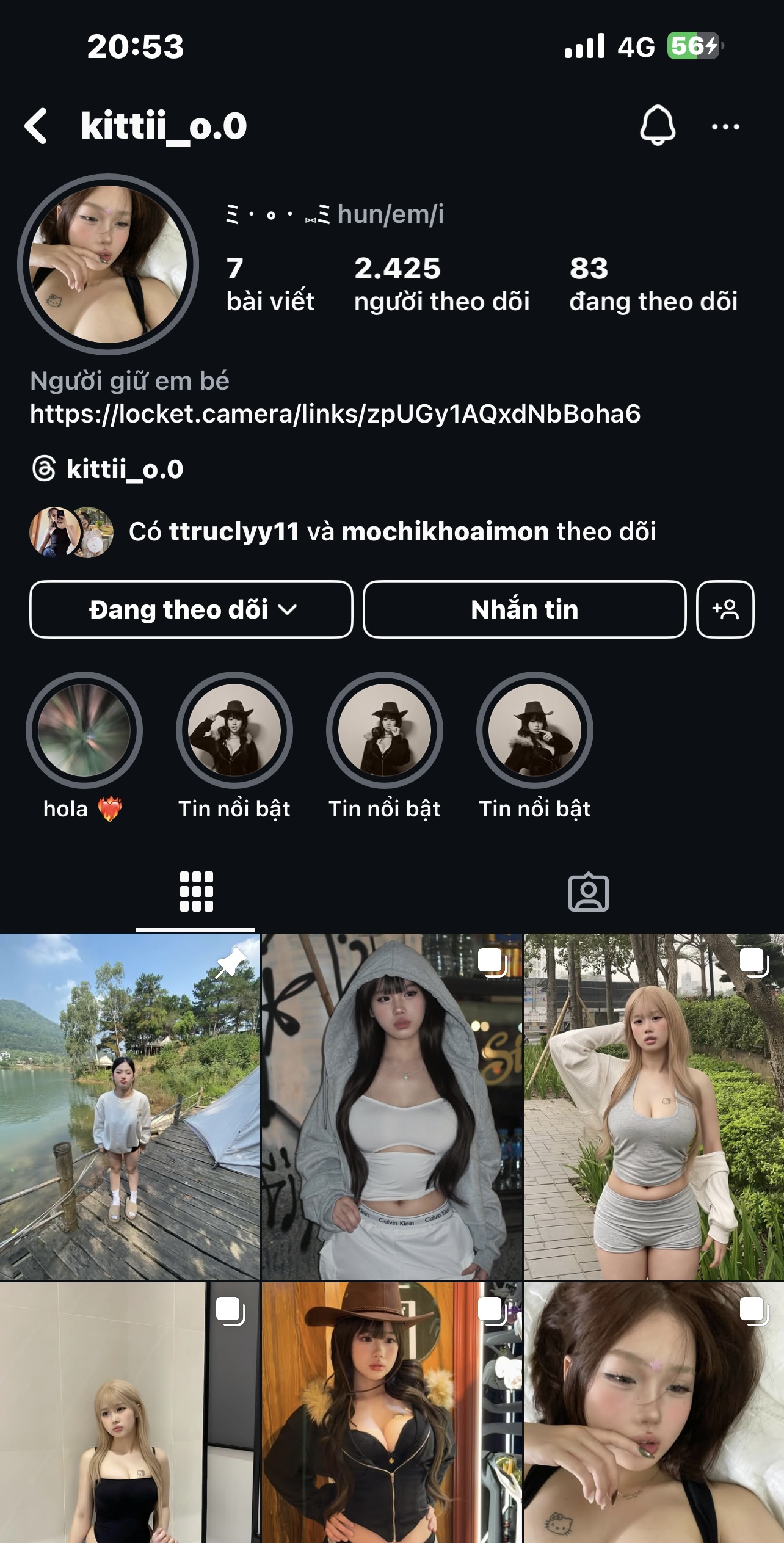784x1543 pixels.
Task: Open the notification bell settings
Action: pos(658,126)
